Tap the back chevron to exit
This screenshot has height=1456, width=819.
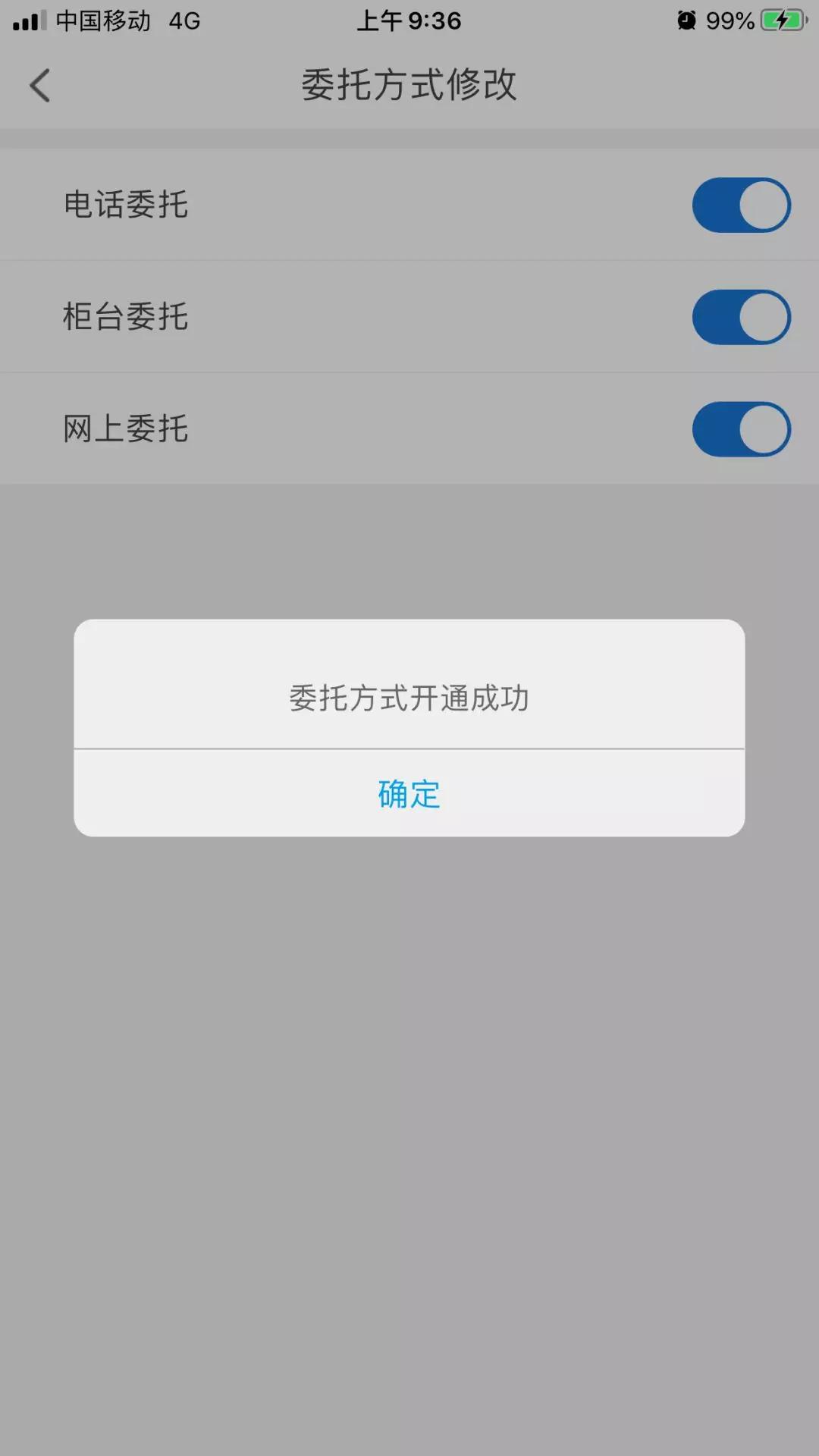click(x=39, y=85)
